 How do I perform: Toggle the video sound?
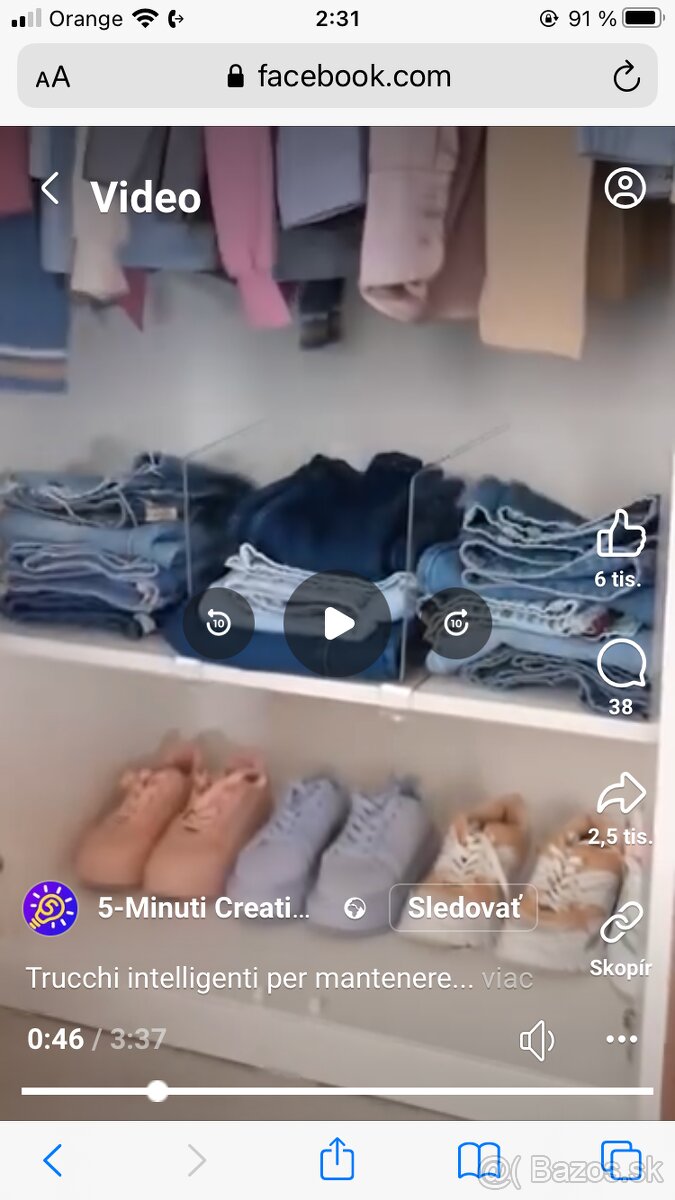click(x=537, y=1041)
